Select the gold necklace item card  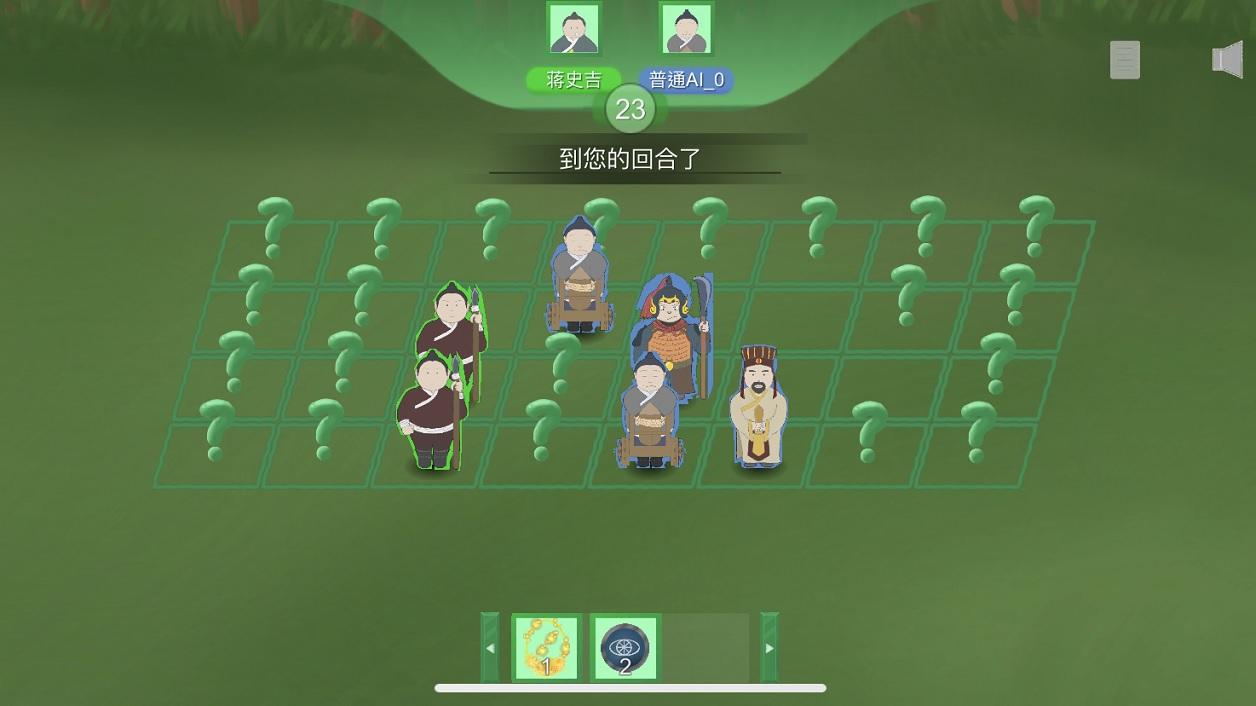coord(546,648)
